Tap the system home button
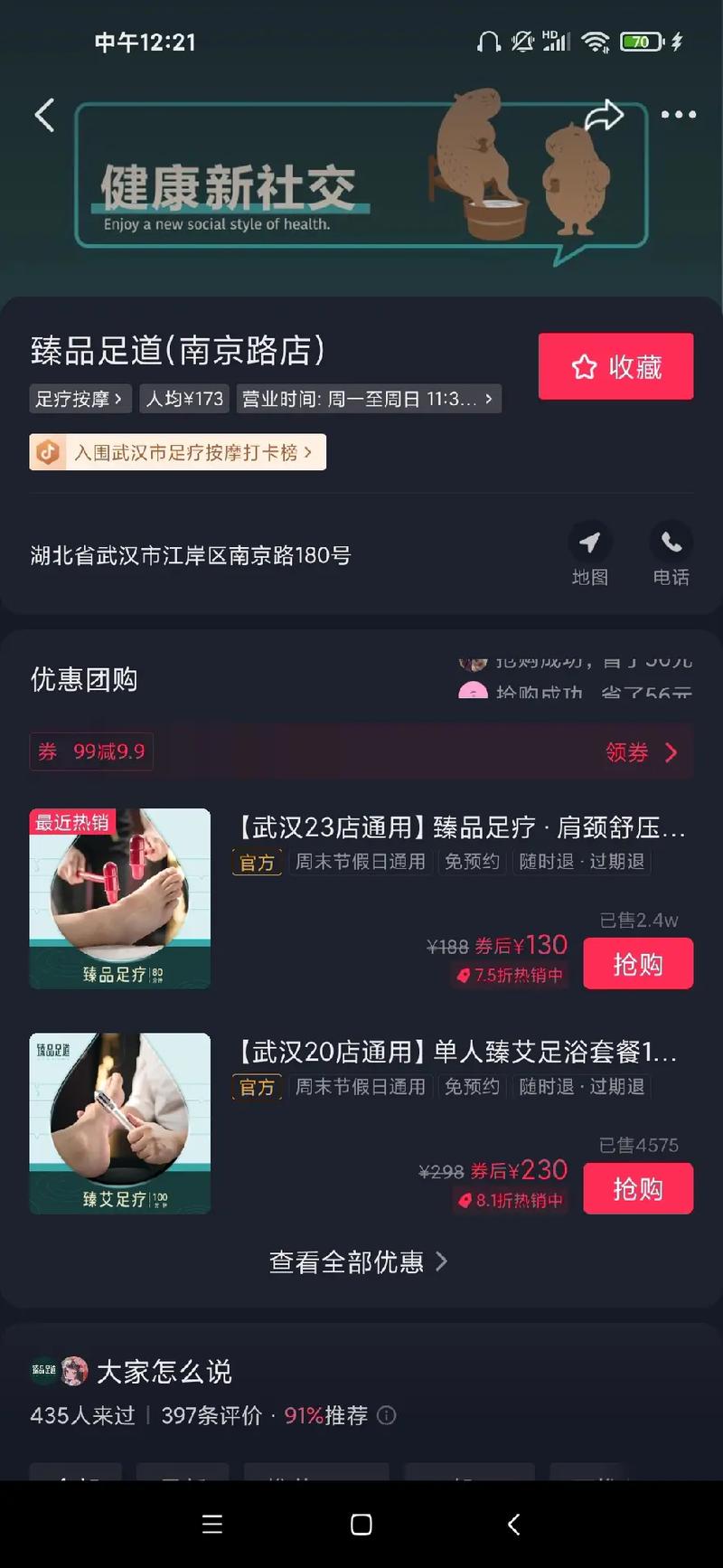The height and width of the screenshot is (1568, 723). click(x=361, y=1525)
